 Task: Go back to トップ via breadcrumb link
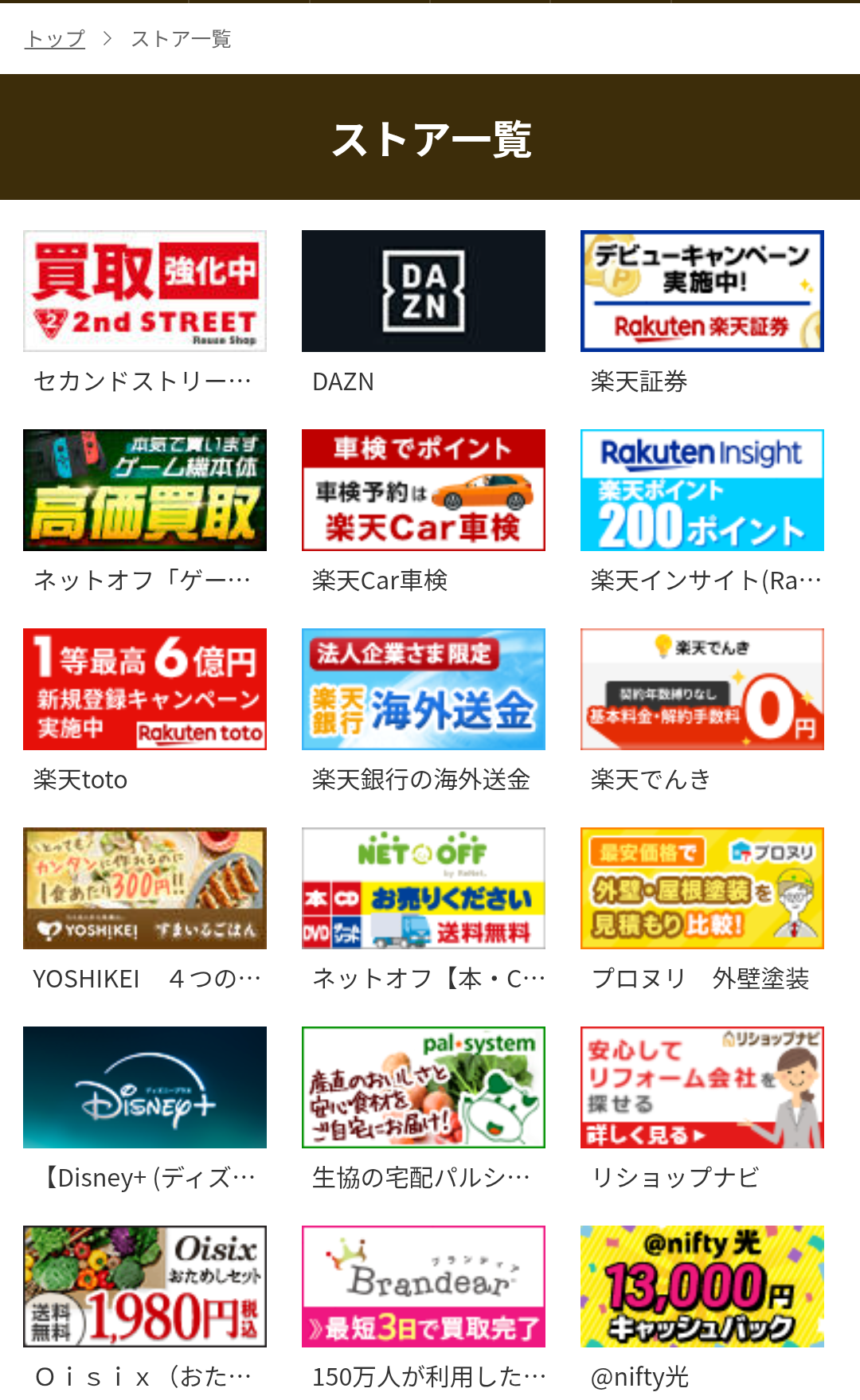click(x=55, y=39)
